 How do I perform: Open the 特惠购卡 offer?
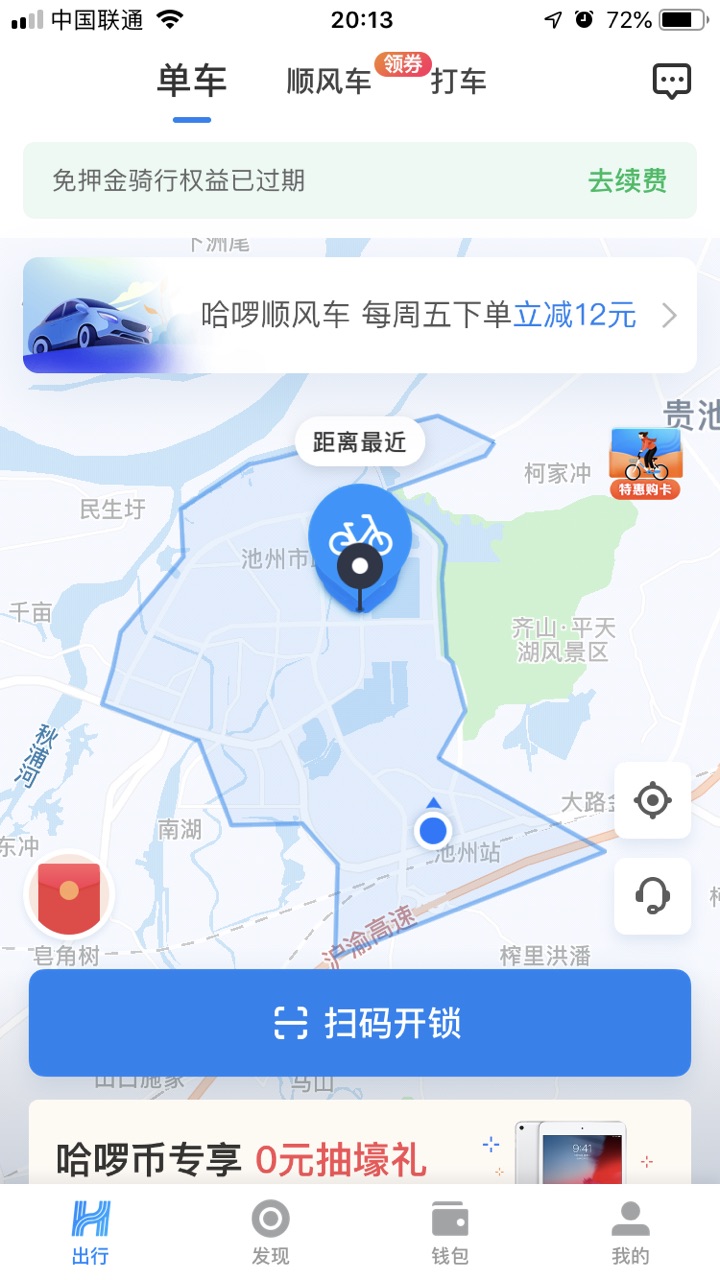point(646,463)
